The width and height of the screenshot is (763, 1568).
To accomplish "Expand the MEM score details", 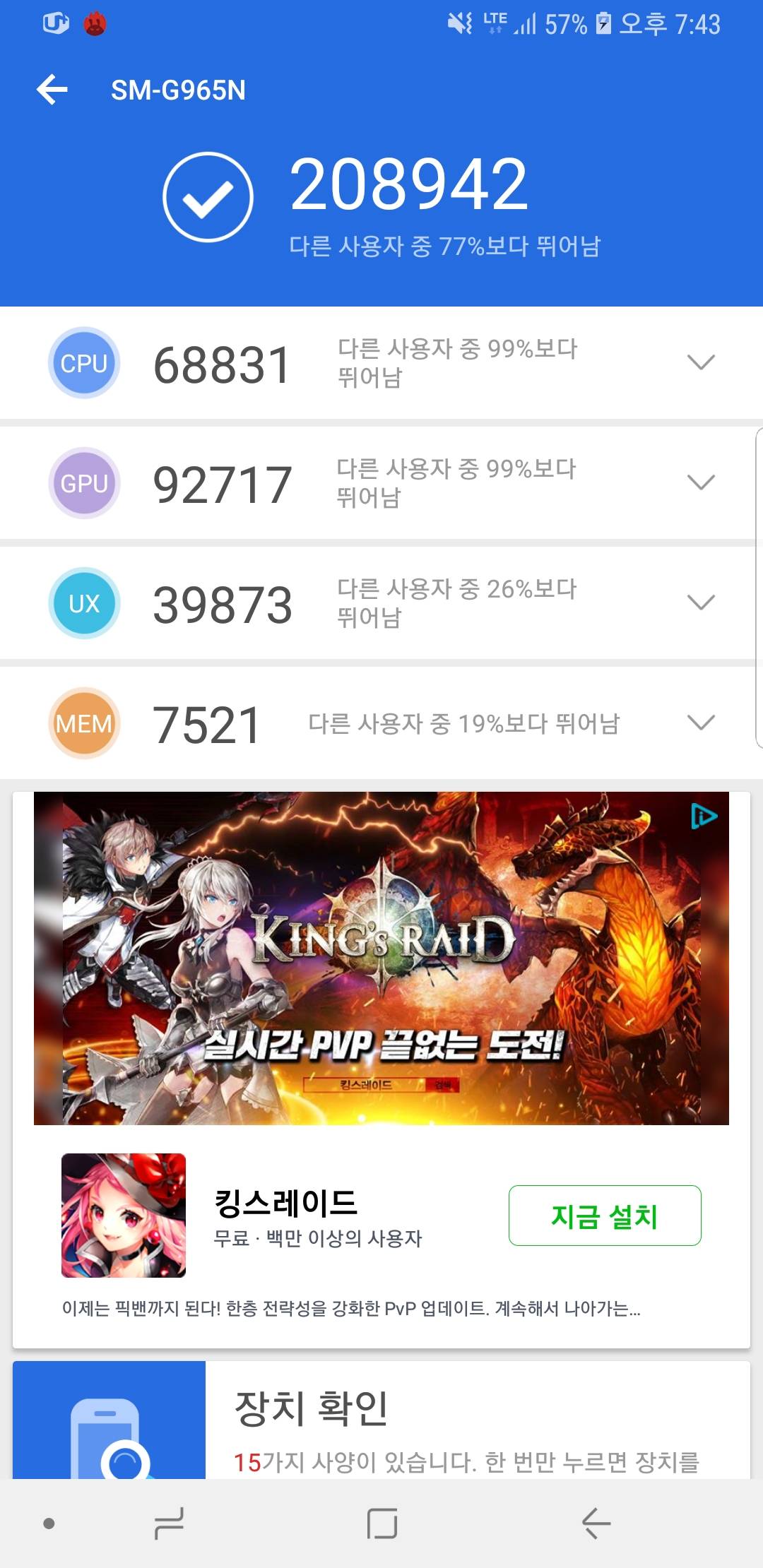I will pos(700,723).
